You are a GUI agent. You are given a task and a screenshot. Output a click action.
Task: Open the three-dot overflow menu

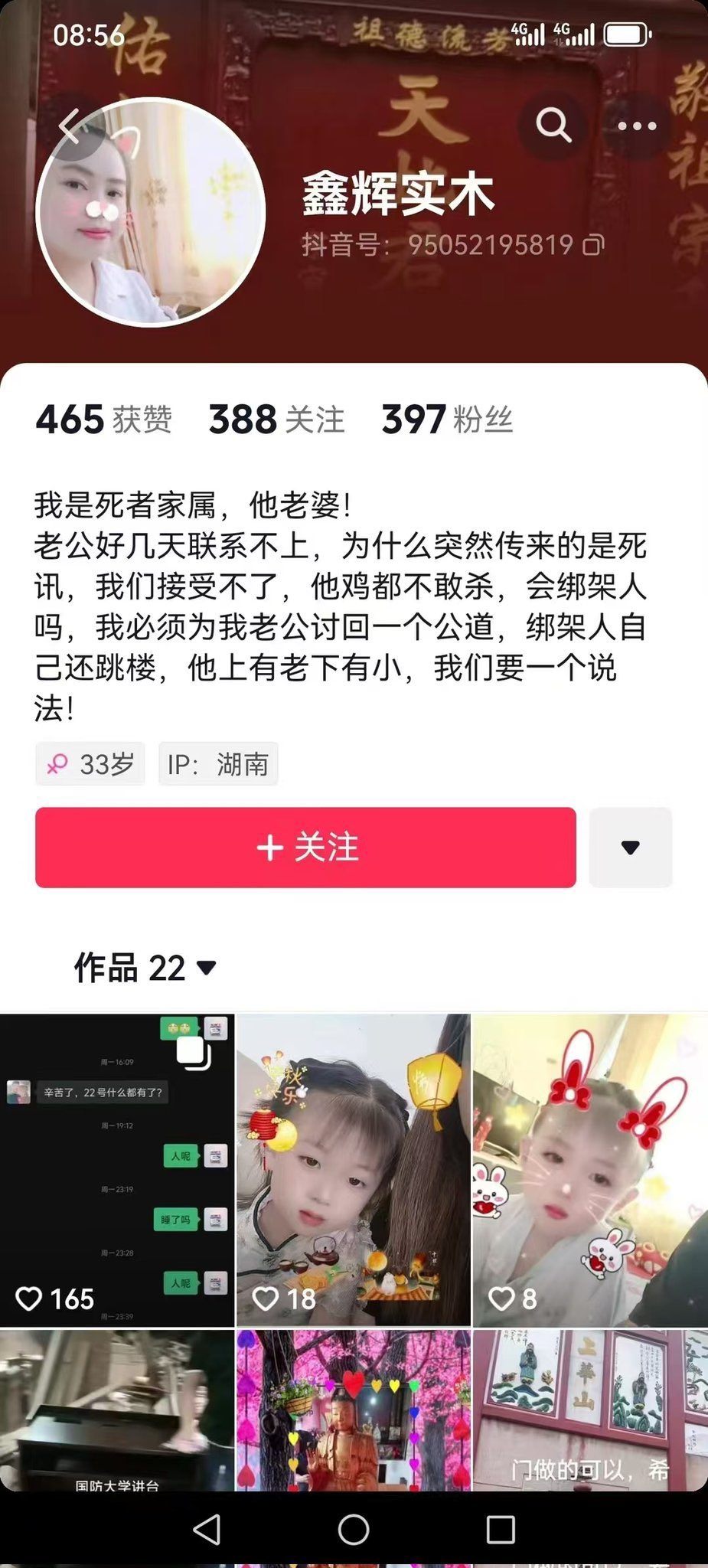637,126
